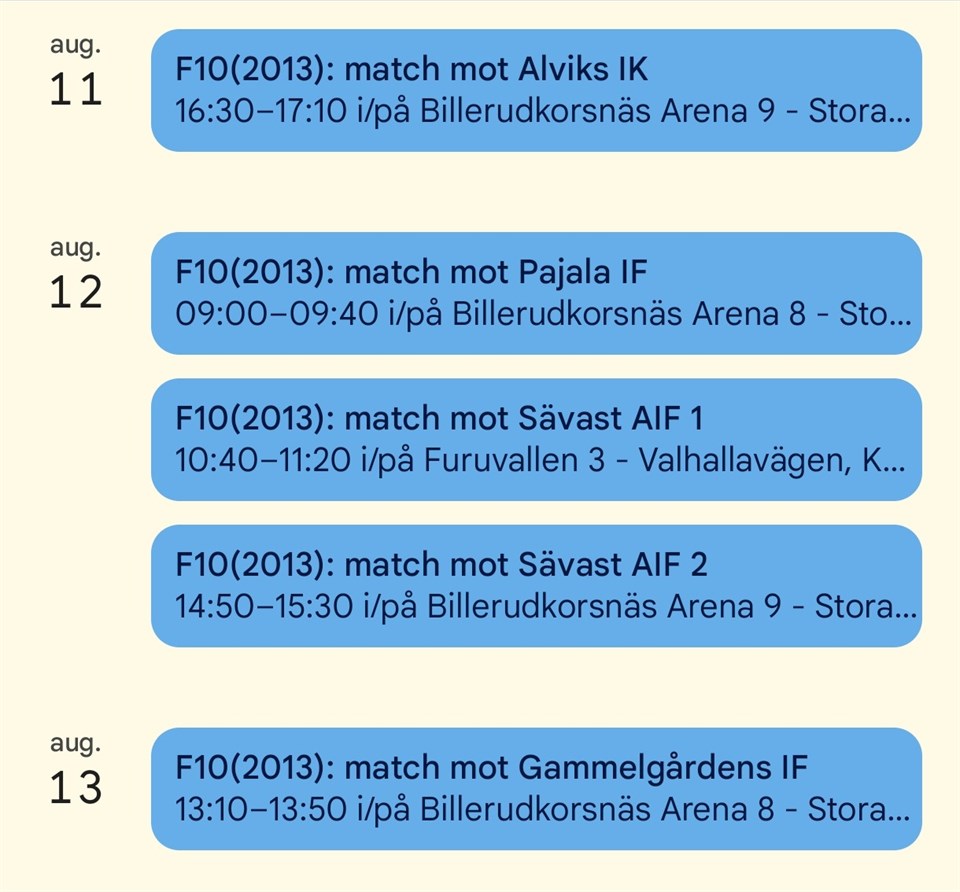960x892 pixels.
Task: View the Sävast AIF 1 match details
Action: (536, 440)
